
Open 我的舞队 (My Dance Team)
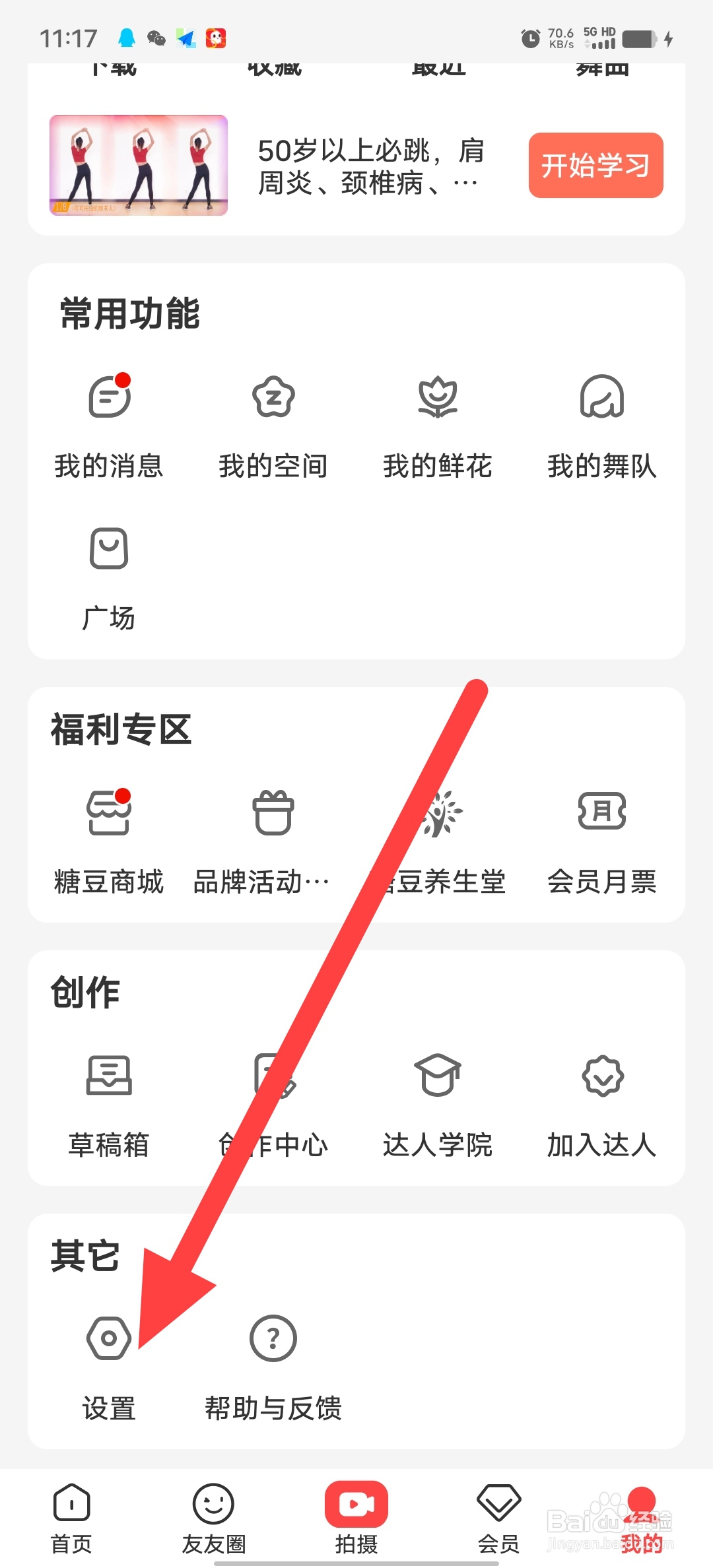click(x=601, y=422)
